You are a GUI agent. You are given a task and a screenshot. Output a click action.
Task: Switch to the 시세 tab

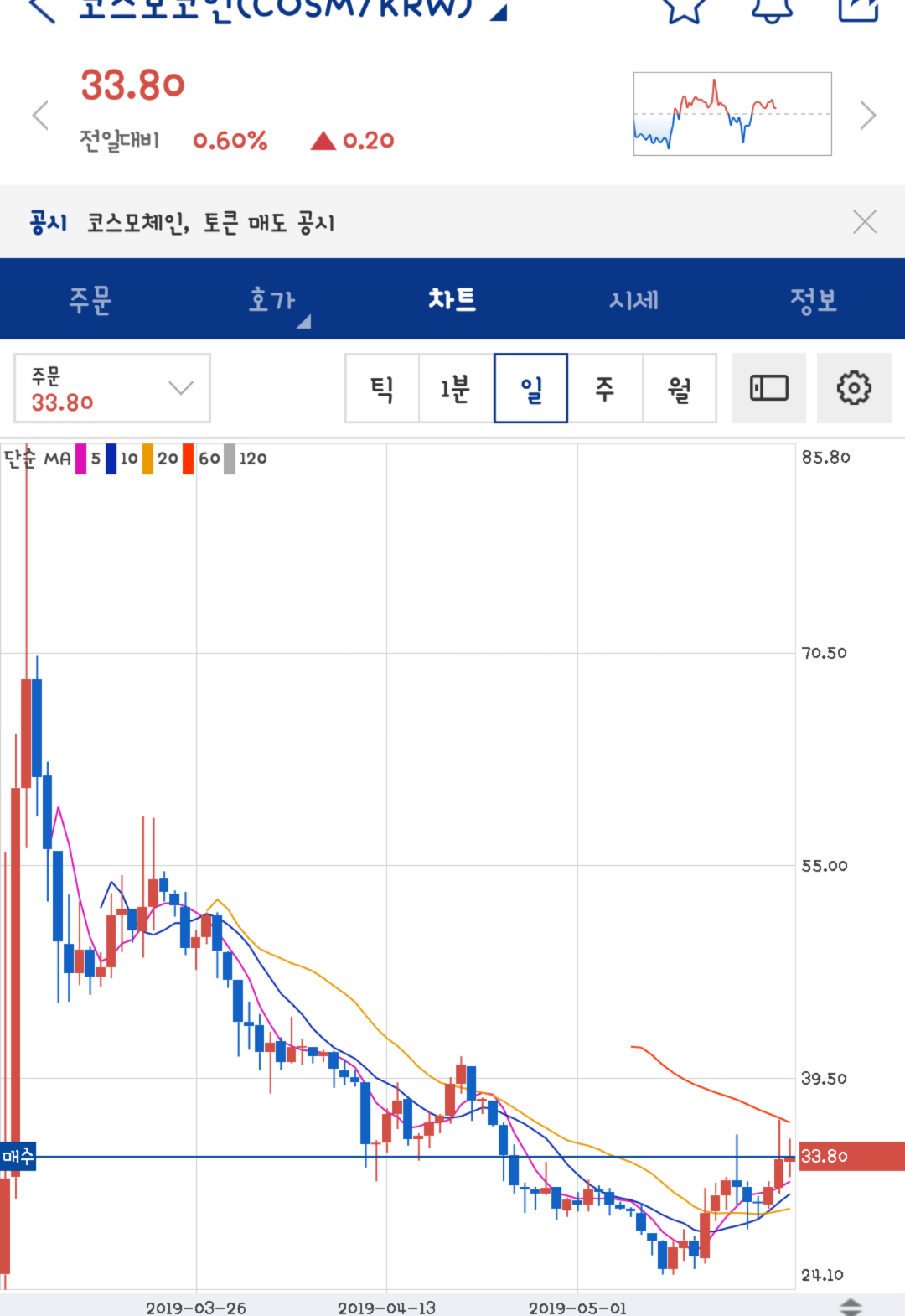pyautogui.click(x=634, y=299)
